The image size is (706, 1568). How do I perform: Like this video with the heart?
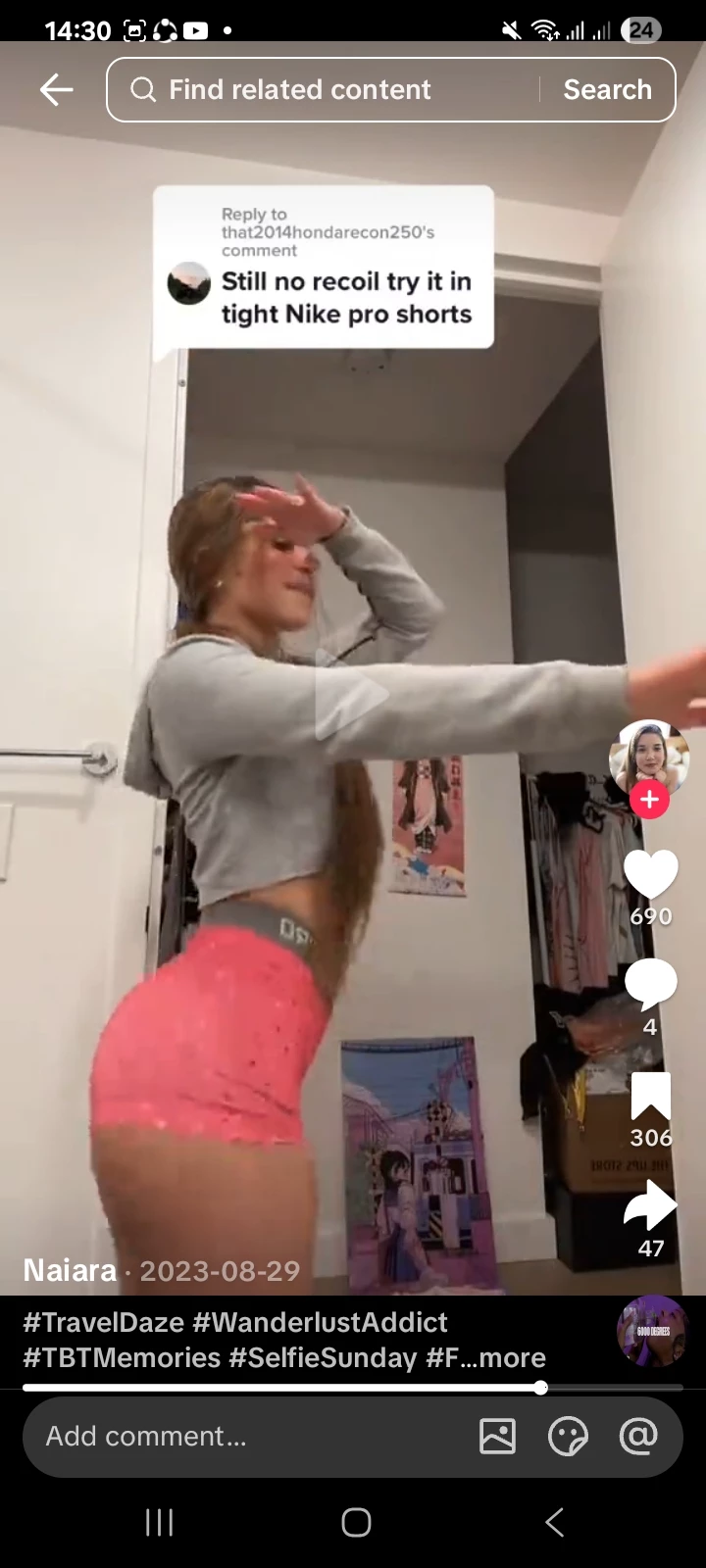point(650,874)
